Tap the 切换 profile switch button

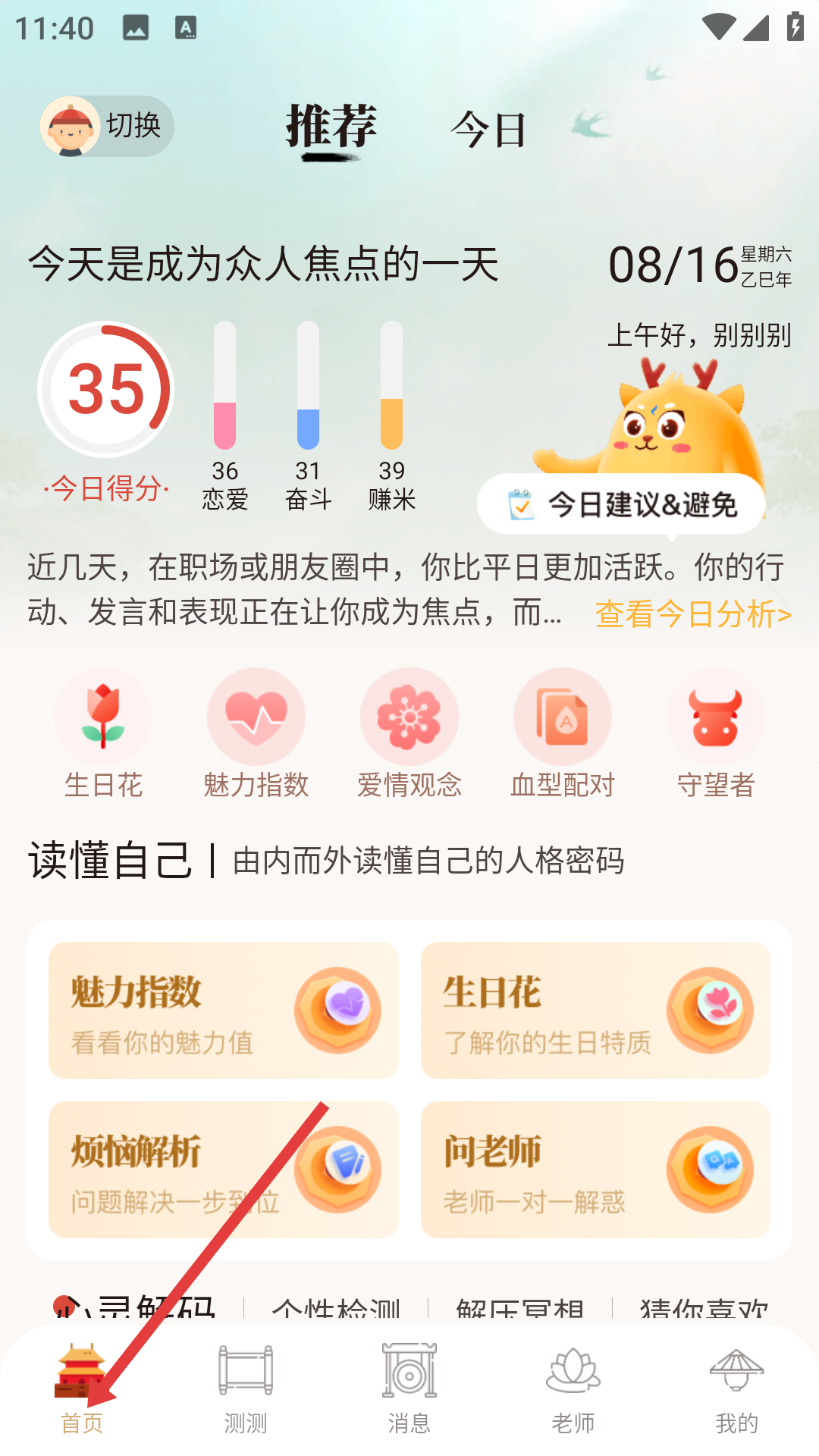coord(107,126)
